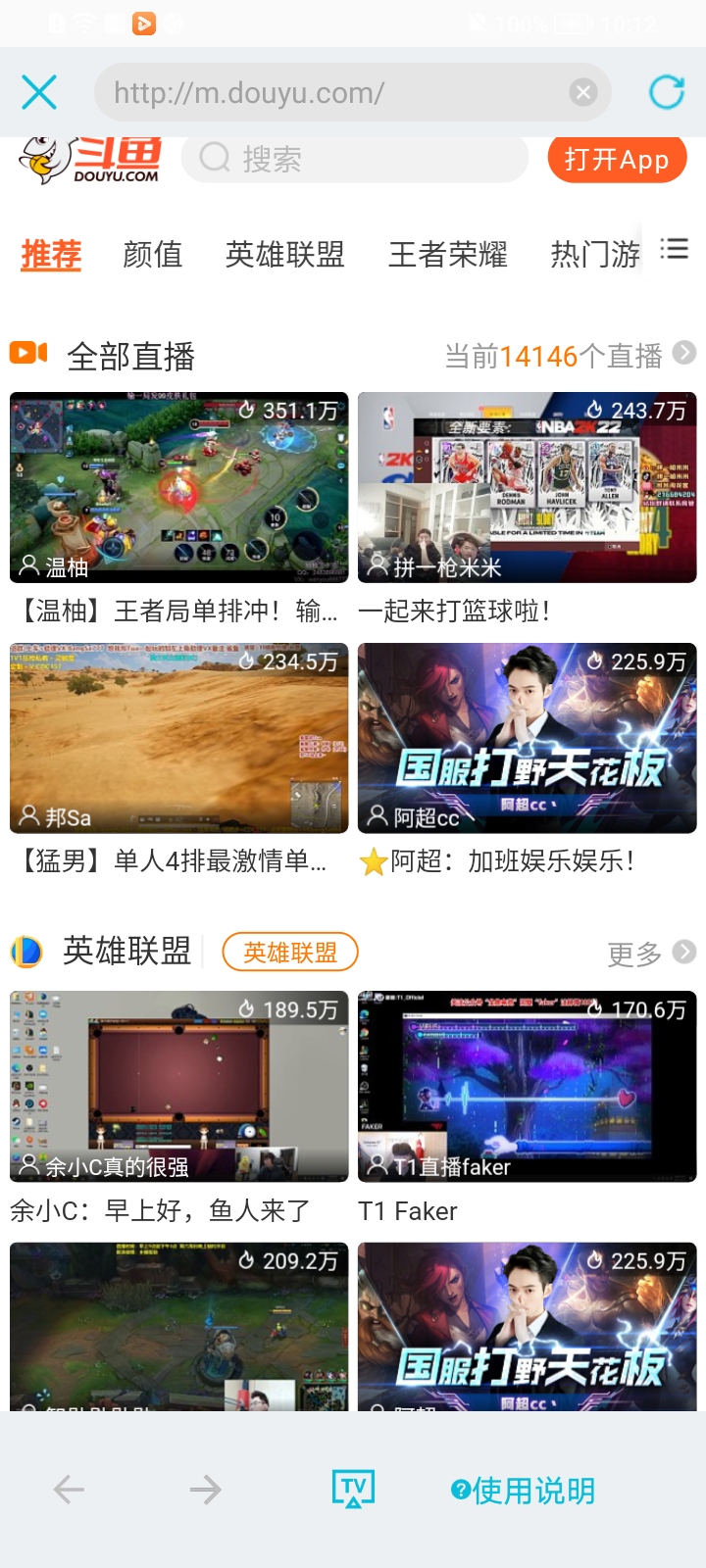Watch 余小C's 早上好 stream
The image size is (706, 1568).
(178, 1086)
